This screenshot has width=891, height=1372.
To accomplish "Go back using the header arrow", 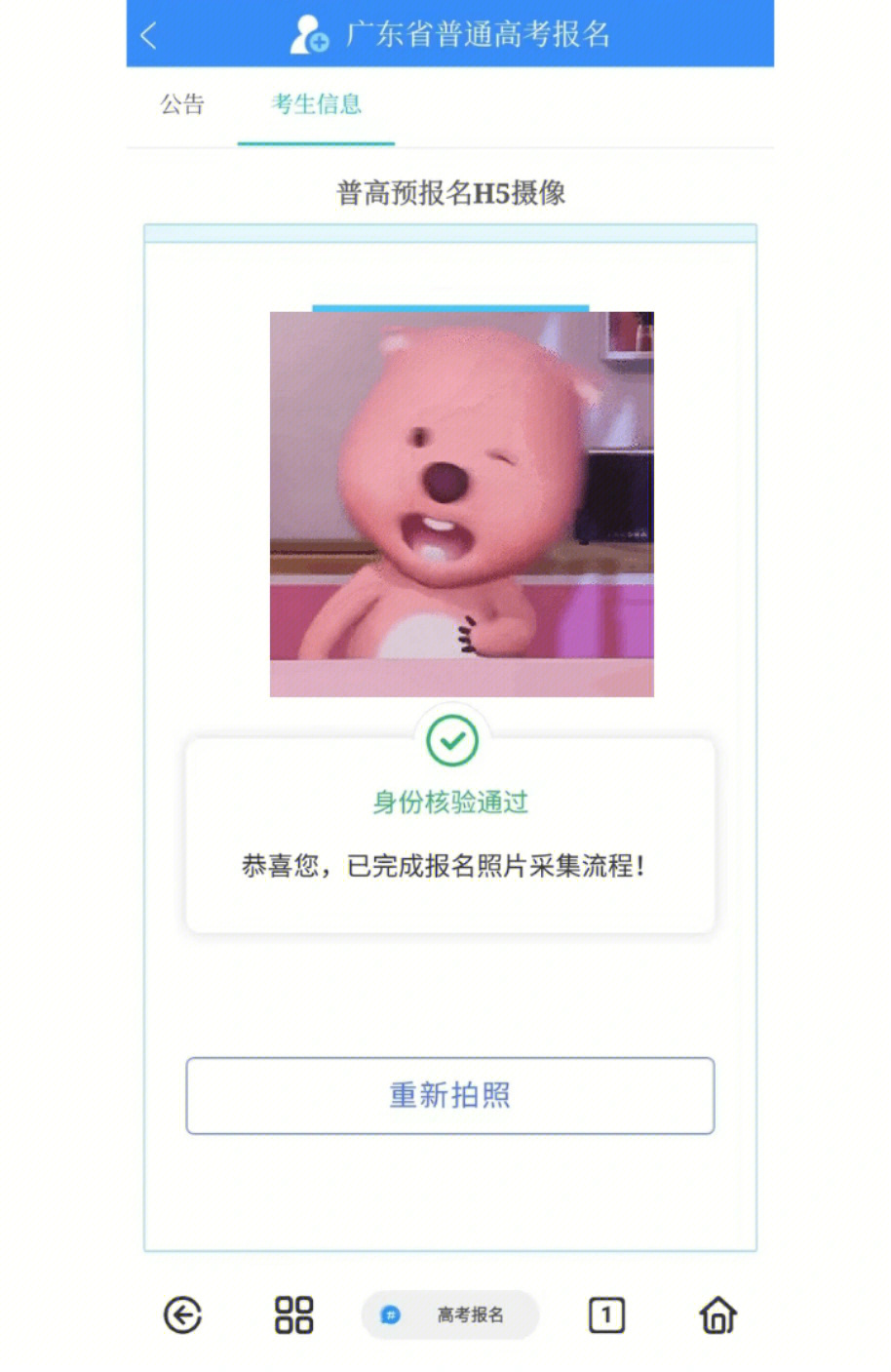I will coord(149,36).
